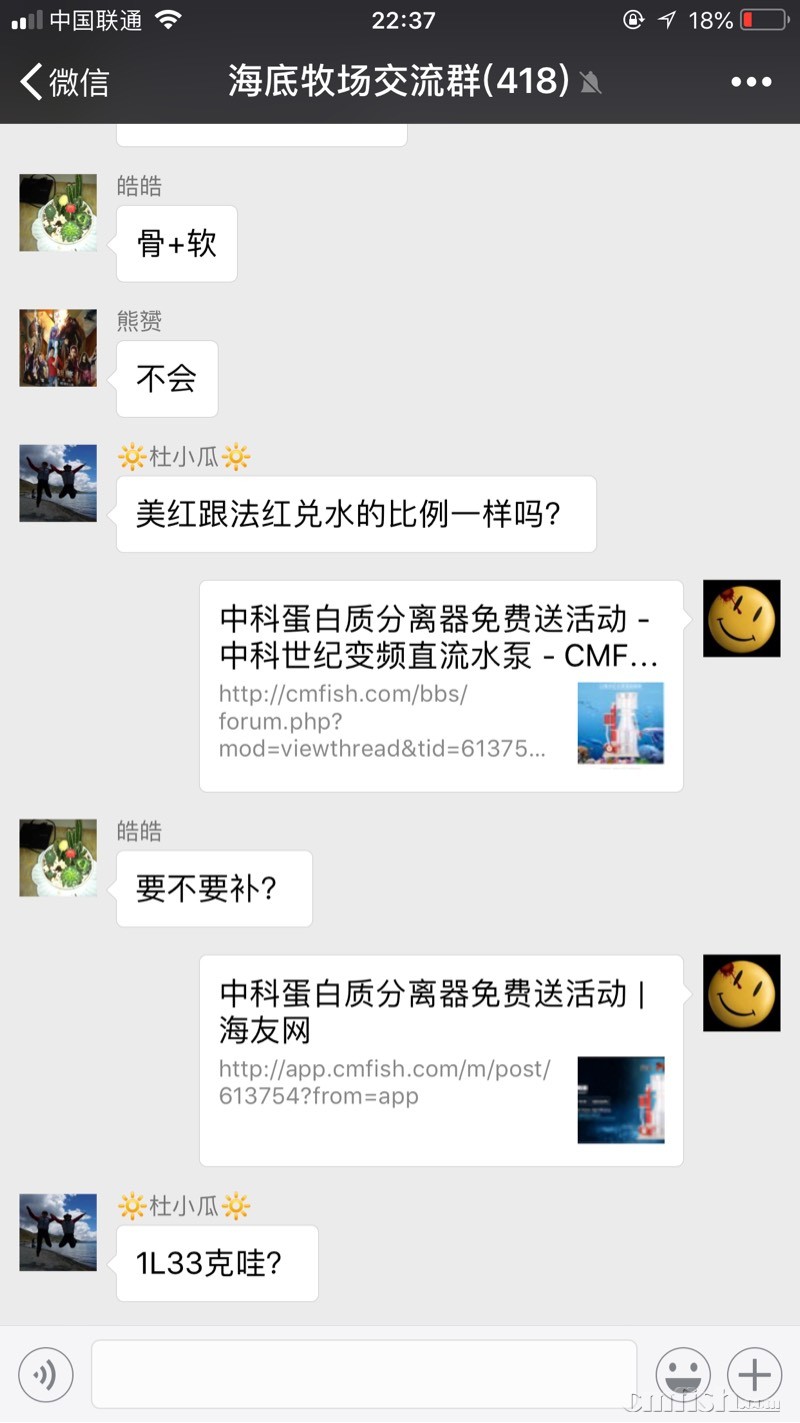The image size is (800, 1423).
Task: Open 皓皓's avatar beside 要不要补?
Action: click(x=58, y=858)
